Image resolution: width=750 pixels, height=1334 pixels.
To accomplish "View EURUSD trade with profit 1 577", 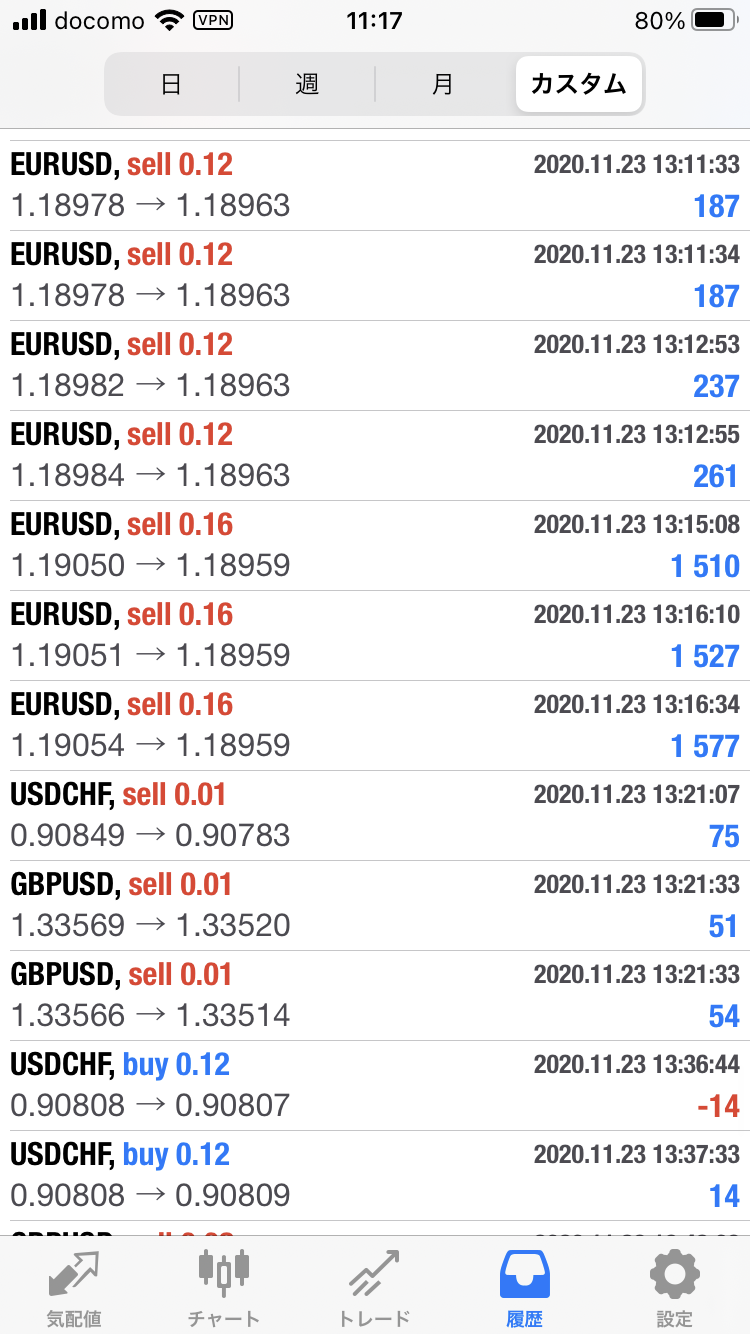I will coord(375,726).
